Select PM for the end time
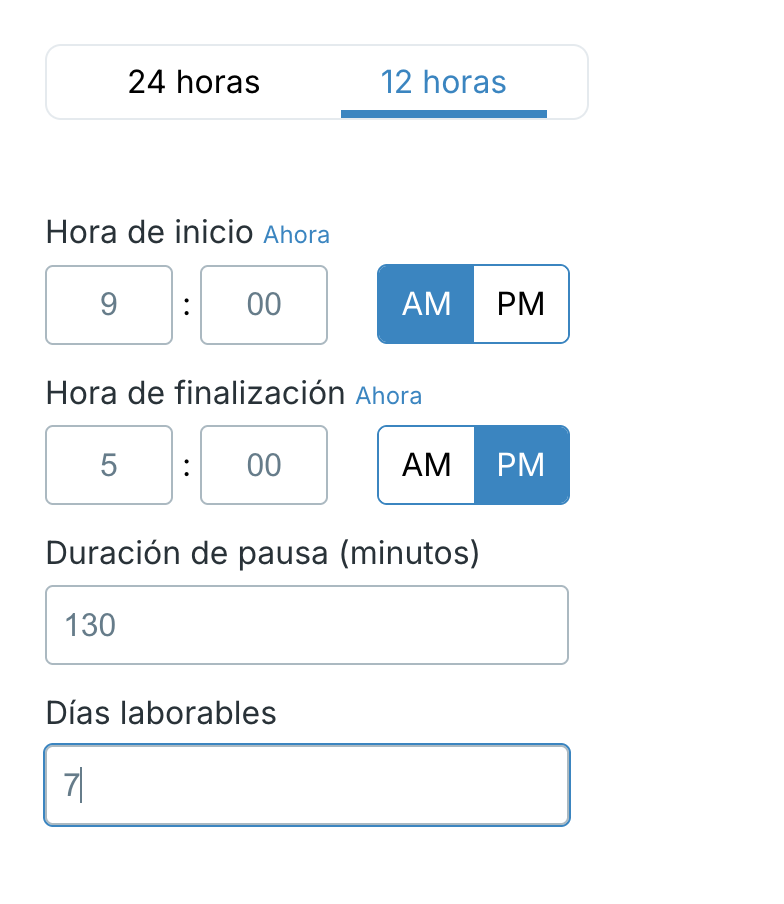This screenshot has width=784, height=904. [x=520, y=465]
